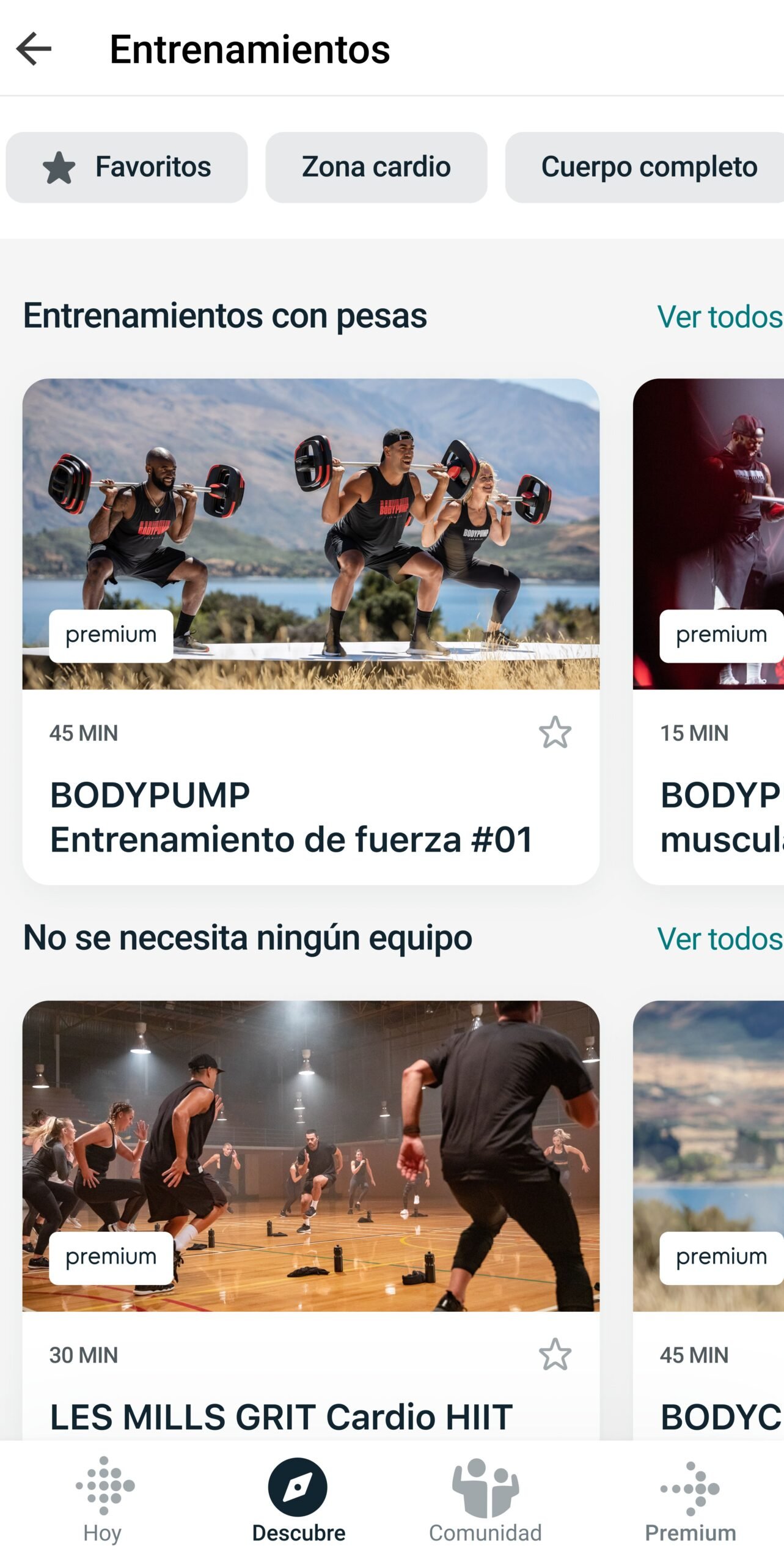Screen dimensions: 784x1565
Task: Star the LES MILLS GRIT Cardio HIIT
Action: (x=554, y=1354)
